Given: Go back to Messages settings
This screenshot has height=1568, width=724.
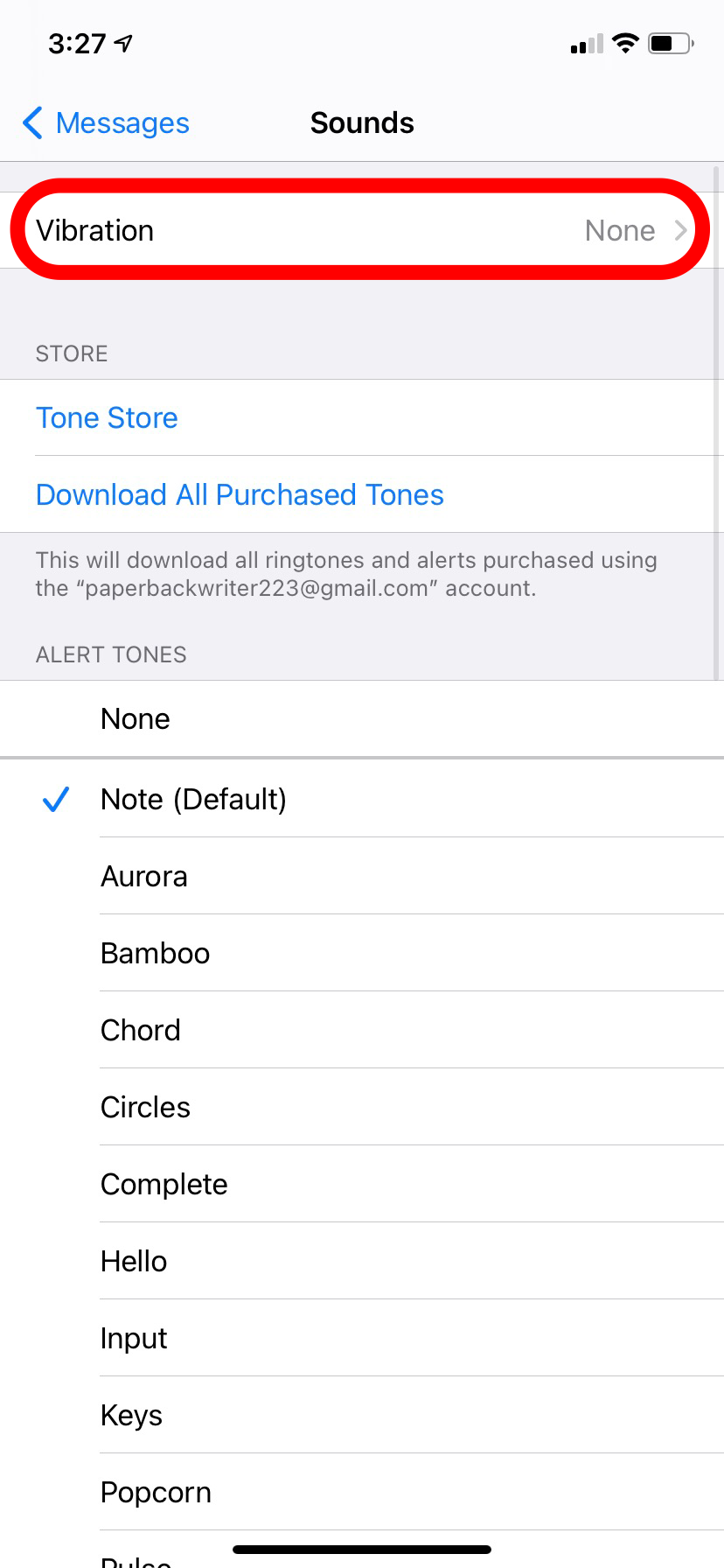Looking at the screenshot, I should [x=106, y=123].
